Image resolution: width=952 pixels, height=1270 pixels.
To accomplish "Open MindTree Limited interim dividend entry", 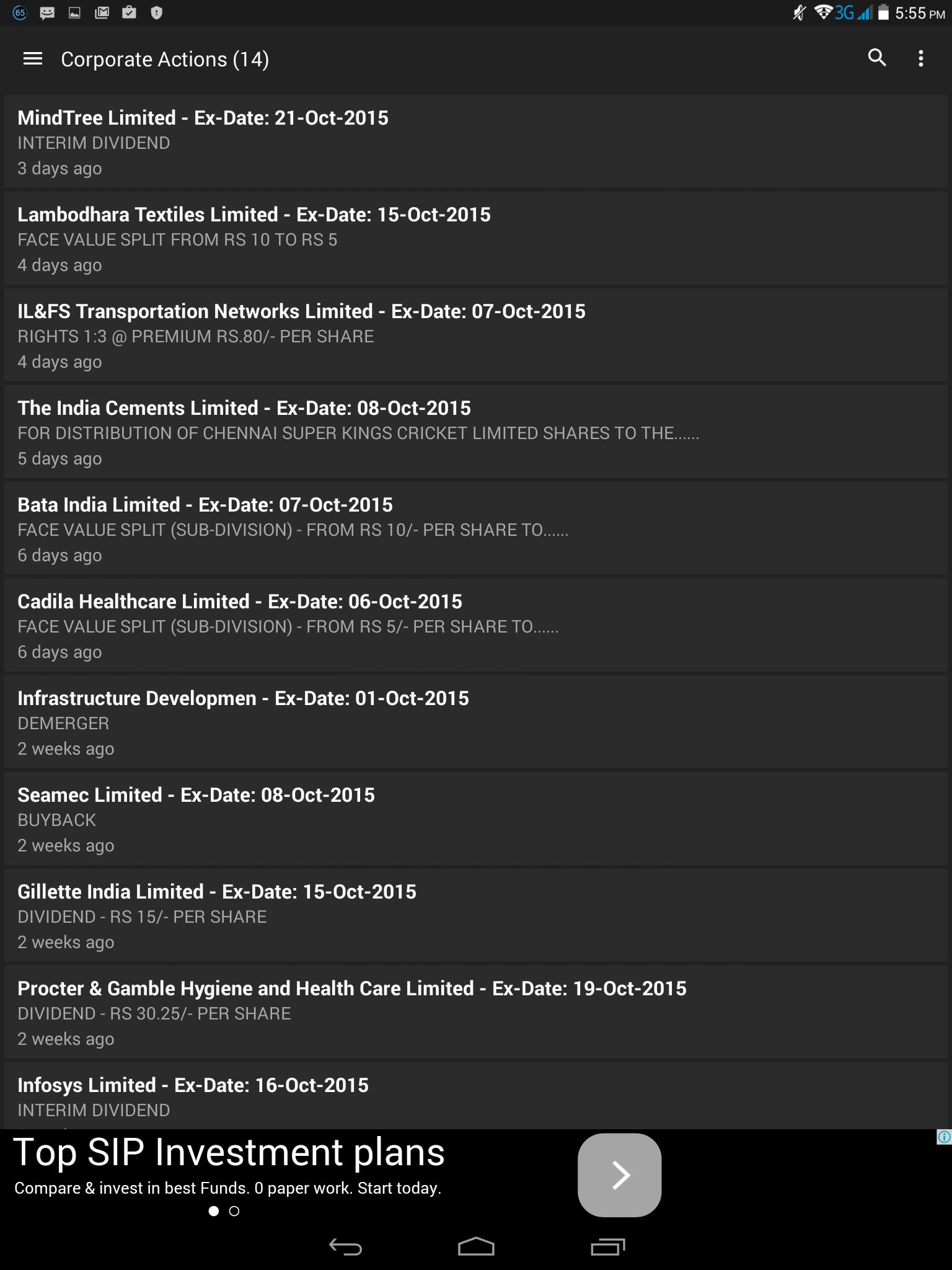I will pyautogui.click(x=476, y=142).
